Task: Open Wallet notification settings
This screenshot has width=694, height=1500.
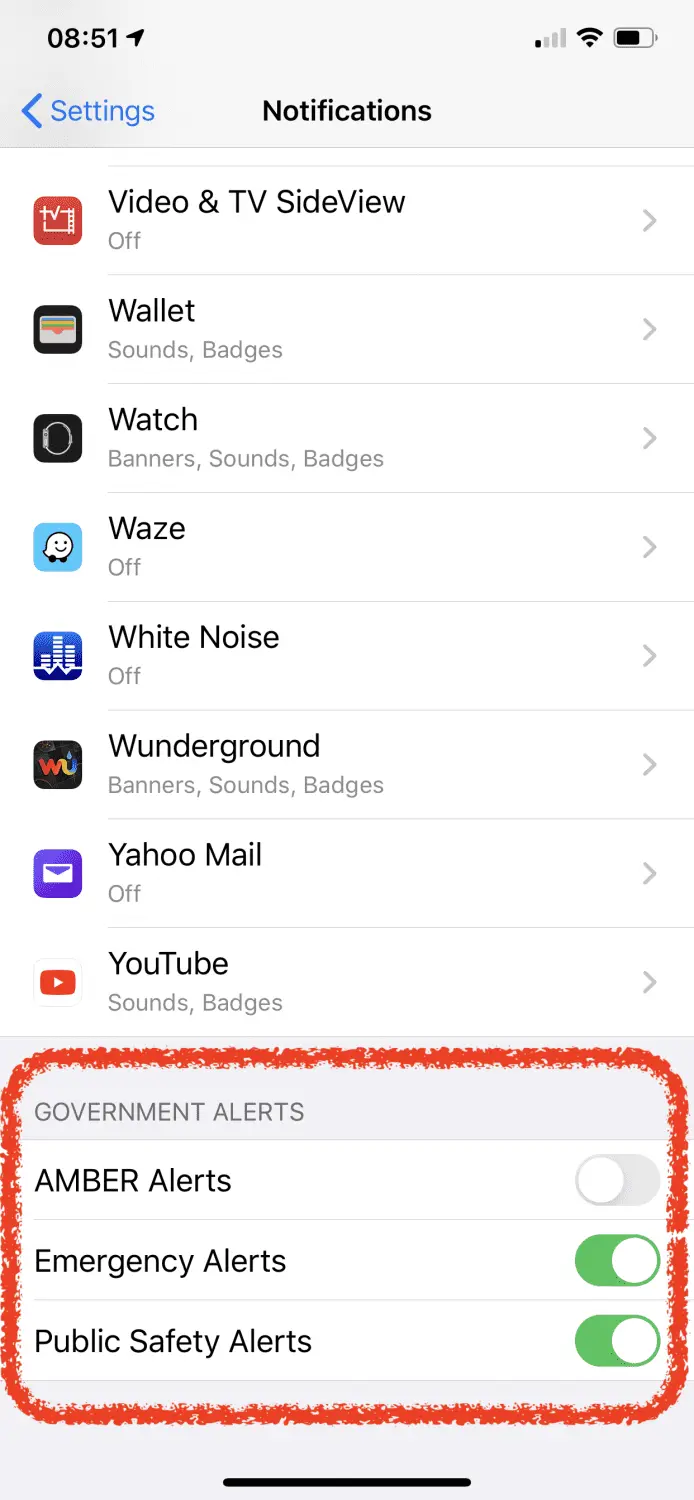Action: click(347, 329)
